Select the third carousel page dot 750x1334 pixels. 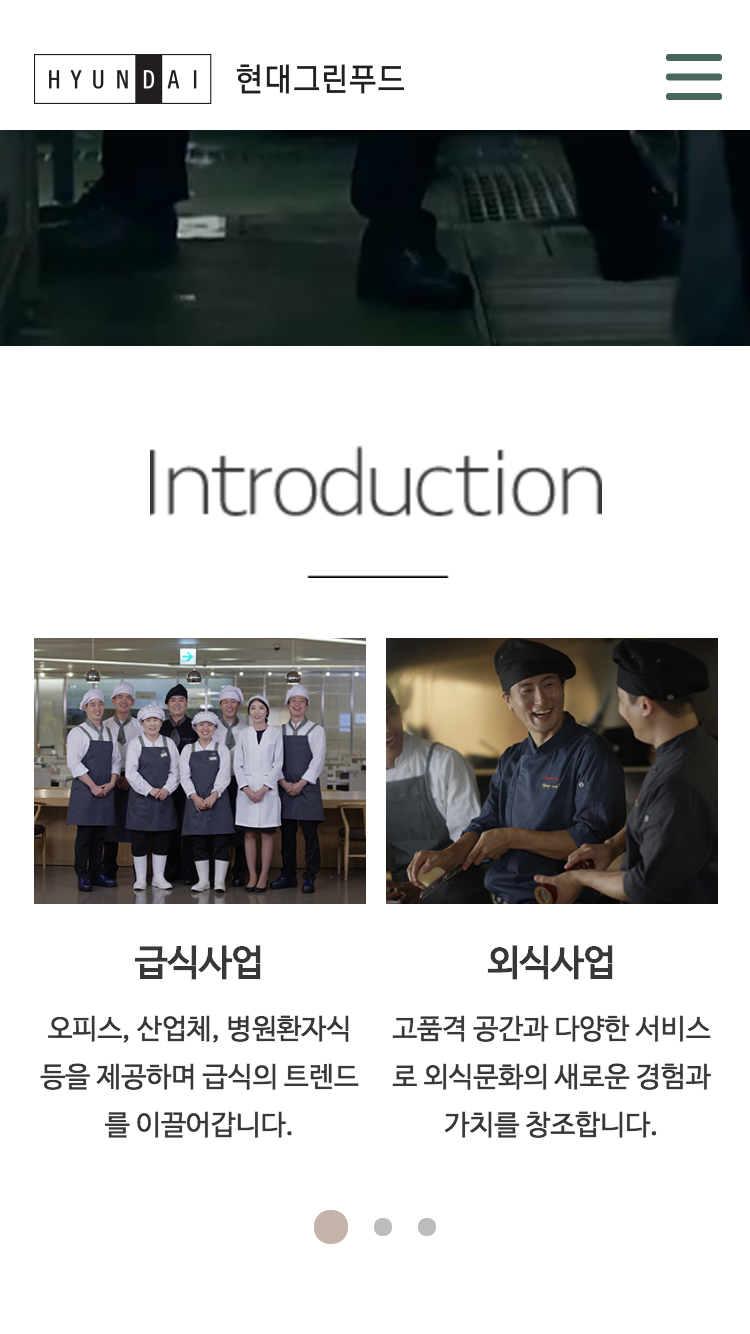click(427, 1227)
